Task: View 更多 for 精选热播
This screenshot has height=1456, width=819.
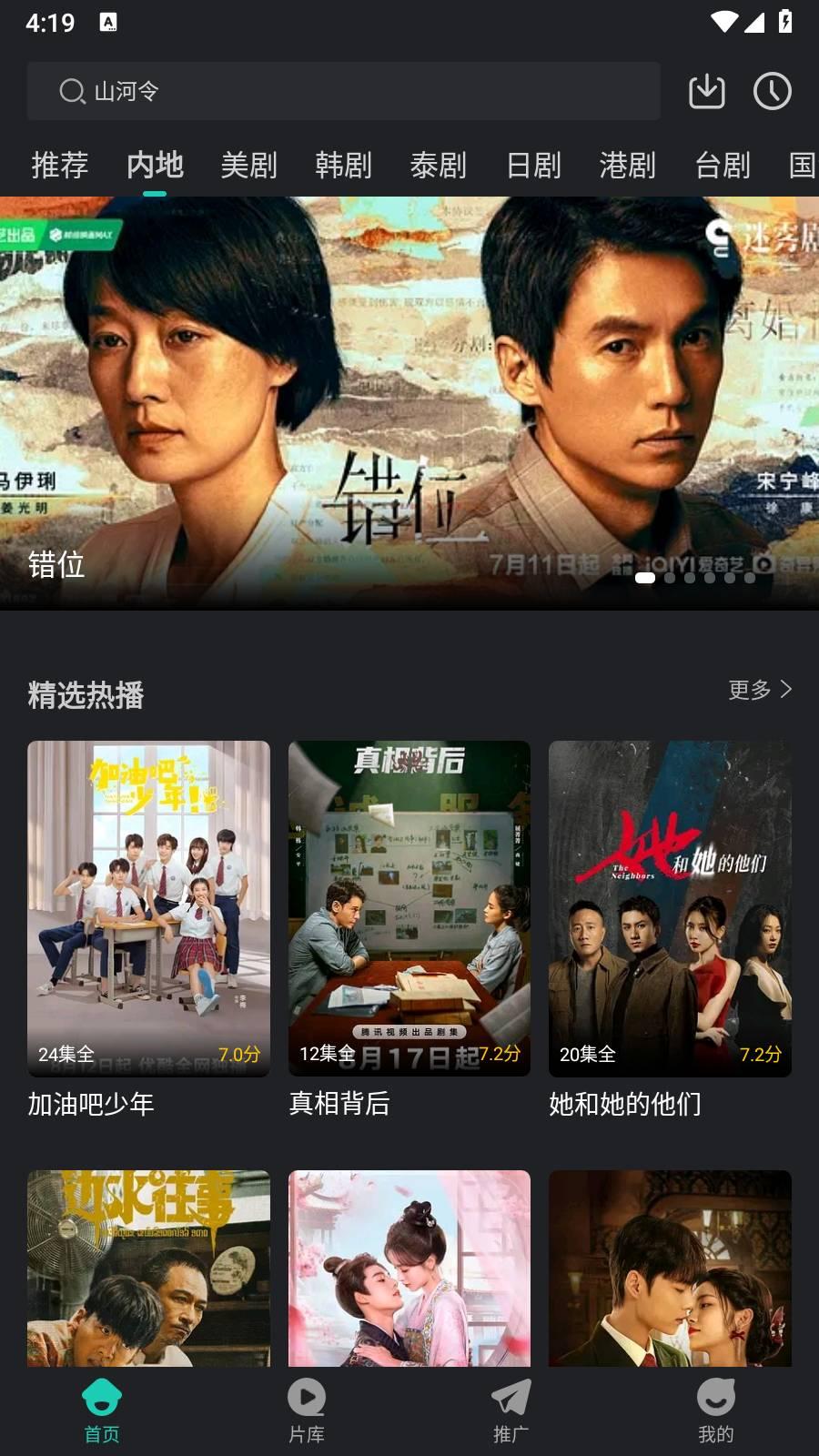Action: coord(760,690)
